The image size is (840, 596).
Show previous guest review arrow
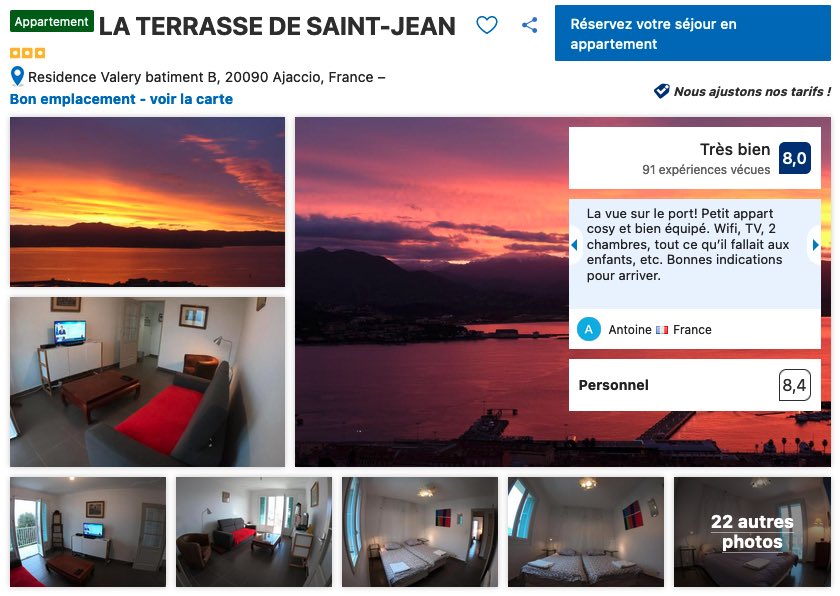575,244
